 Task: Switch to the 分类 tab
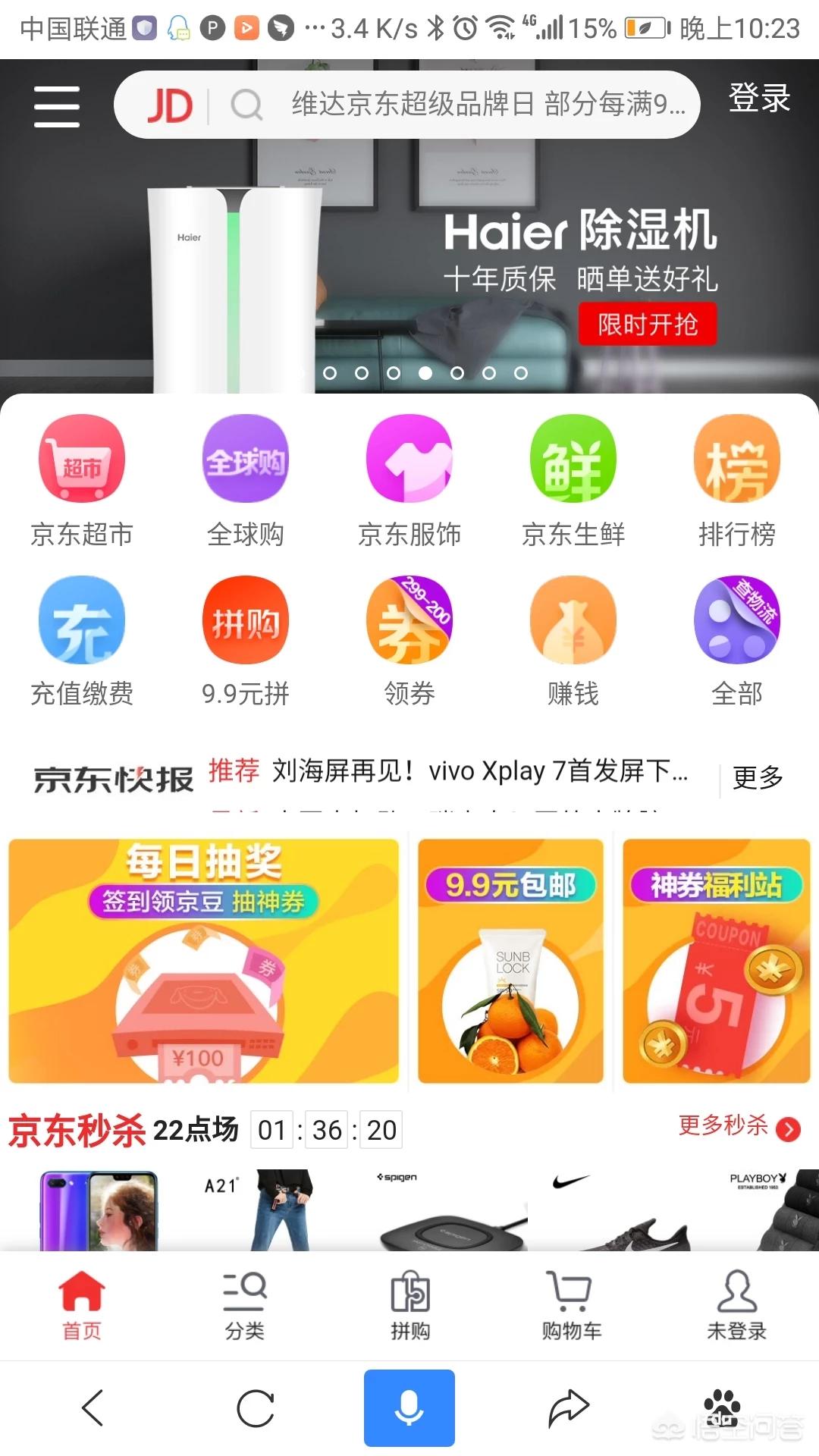245,1305
